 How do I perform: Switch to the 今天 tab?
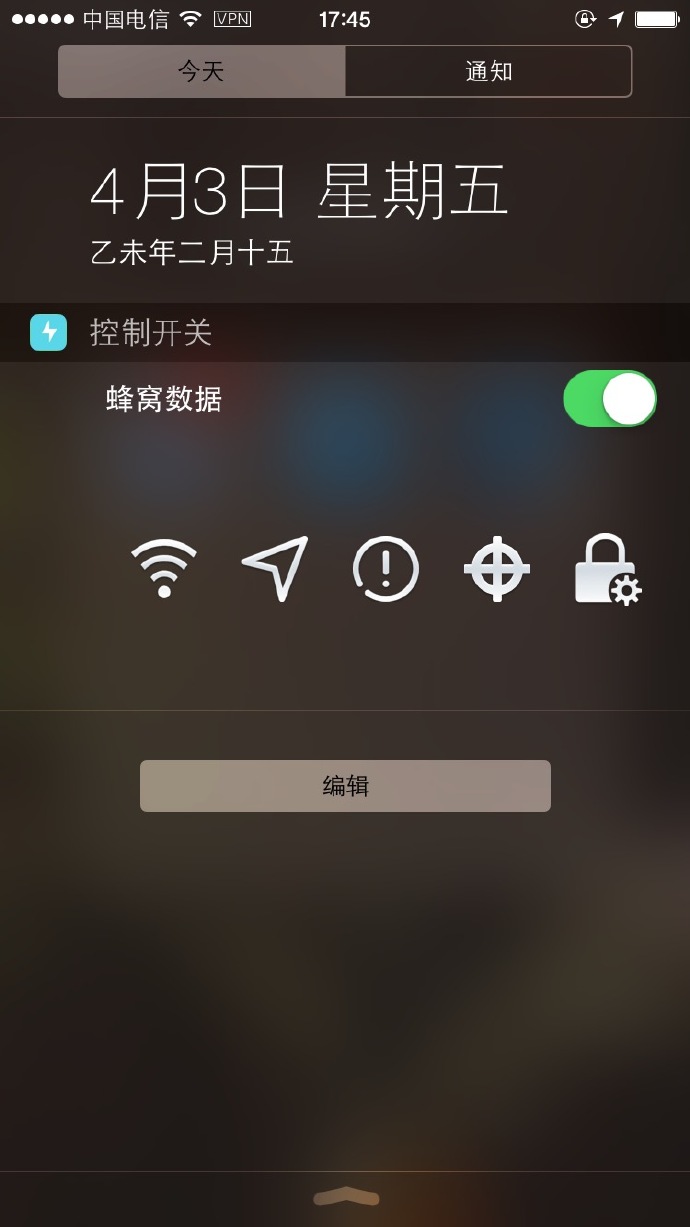[201, 71]
